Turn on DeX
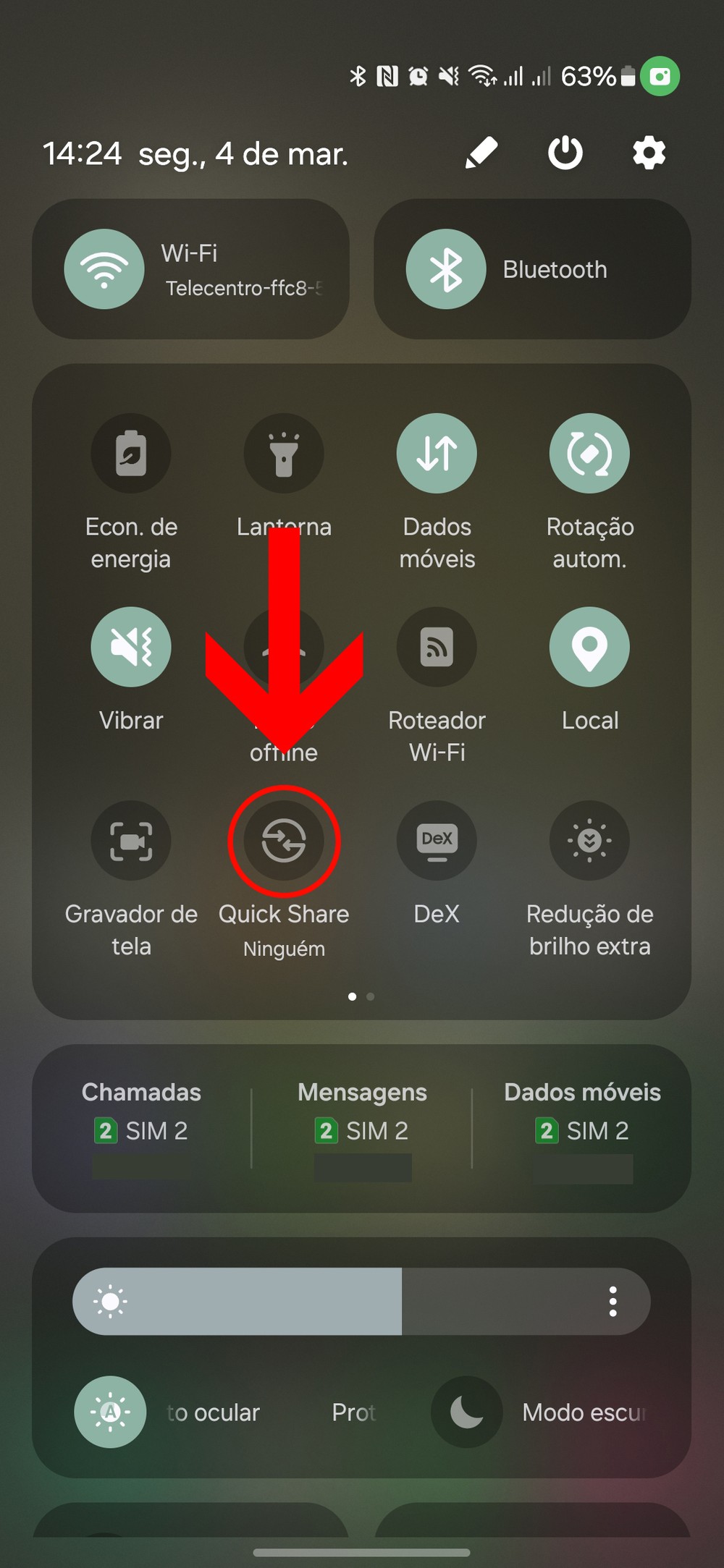Image resolution: width=724 pixels, height=1568 pixels. tap(437, 841)
